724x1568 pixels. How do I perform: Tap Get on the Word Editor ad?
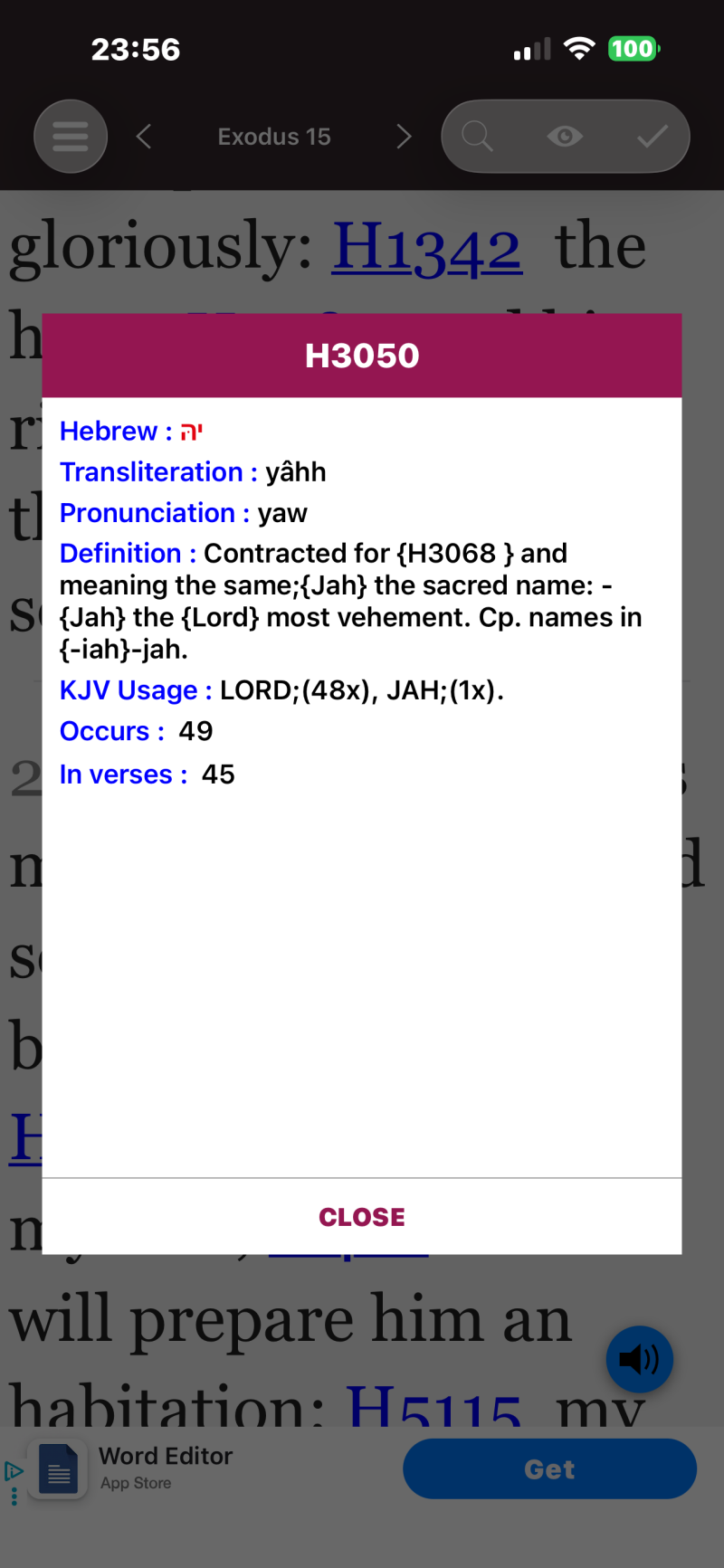coord(549,1469)
